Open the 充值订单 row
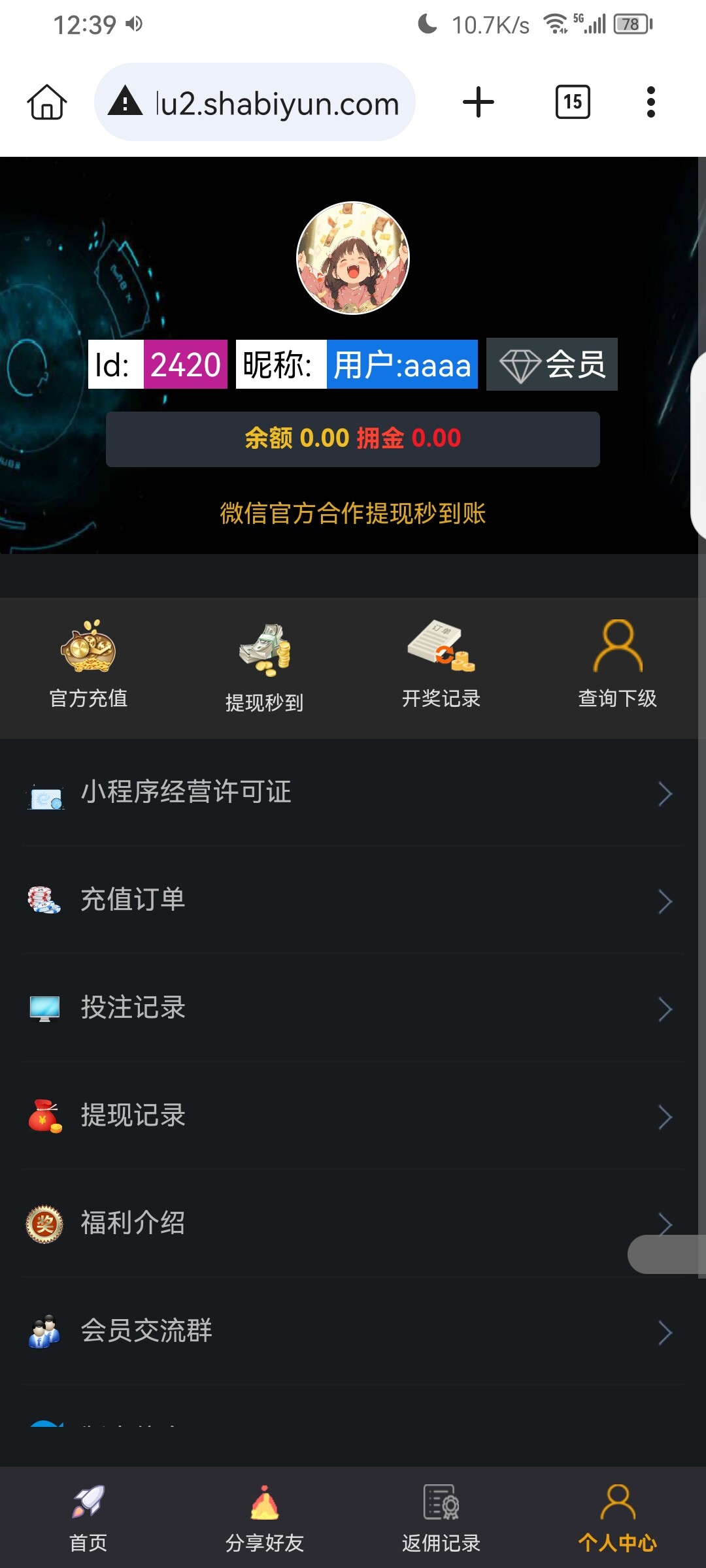706x1568 pixels. 353,900
